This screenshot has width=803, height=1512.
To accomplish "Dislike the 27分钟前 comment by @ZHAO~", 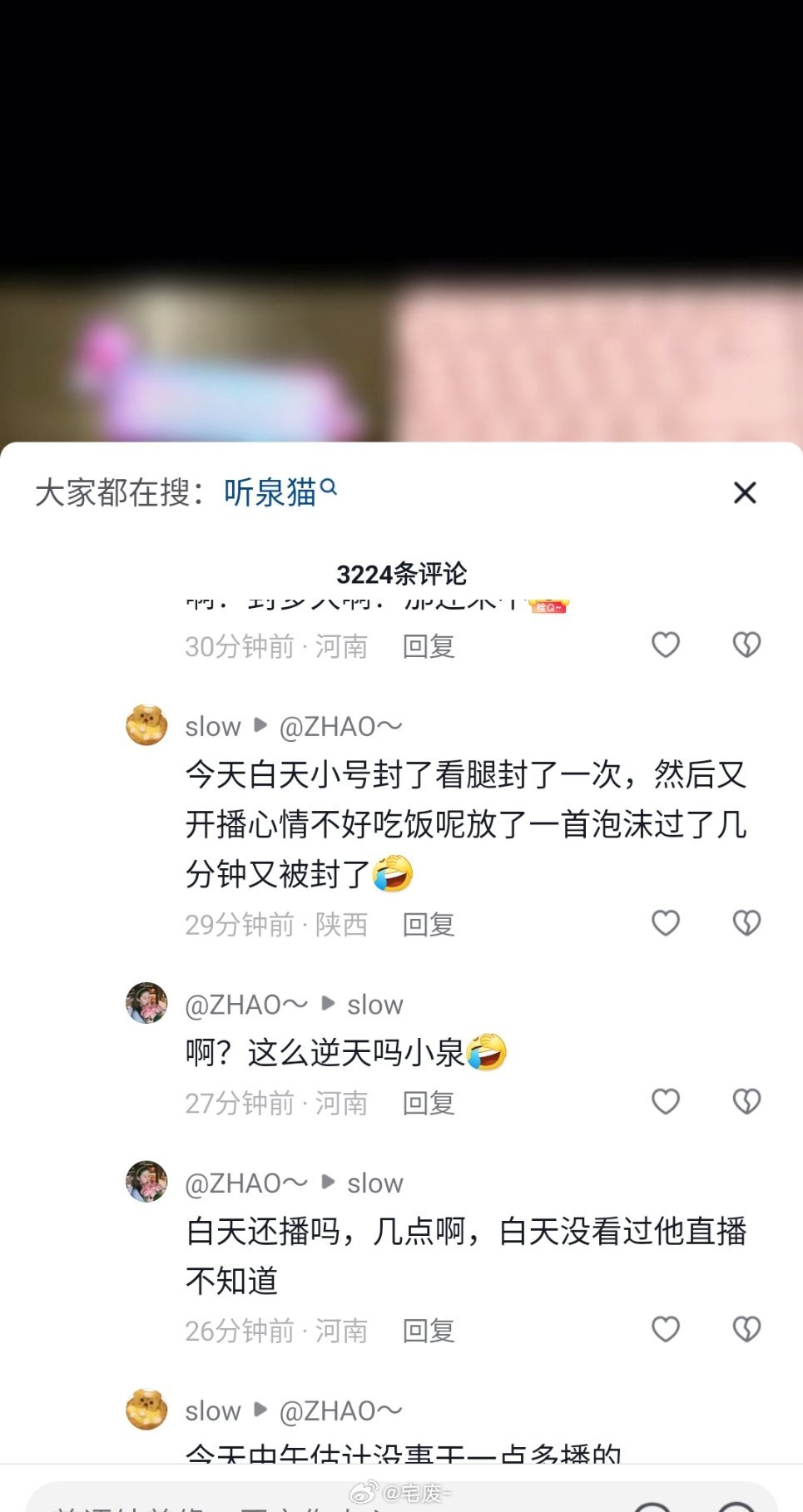I will pos(746,1102).
